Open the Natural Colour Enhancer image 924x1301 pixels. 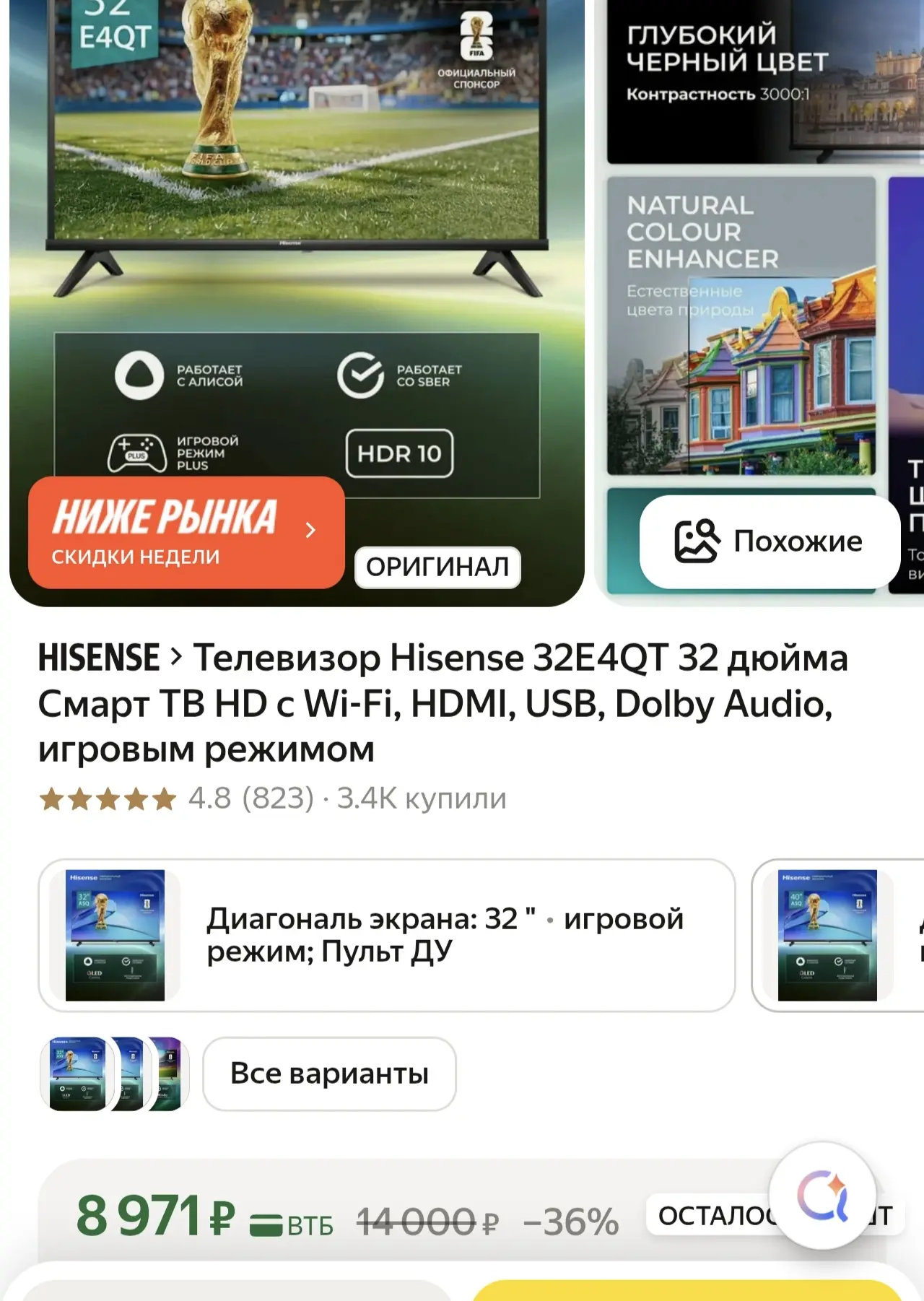pos(741,325)
